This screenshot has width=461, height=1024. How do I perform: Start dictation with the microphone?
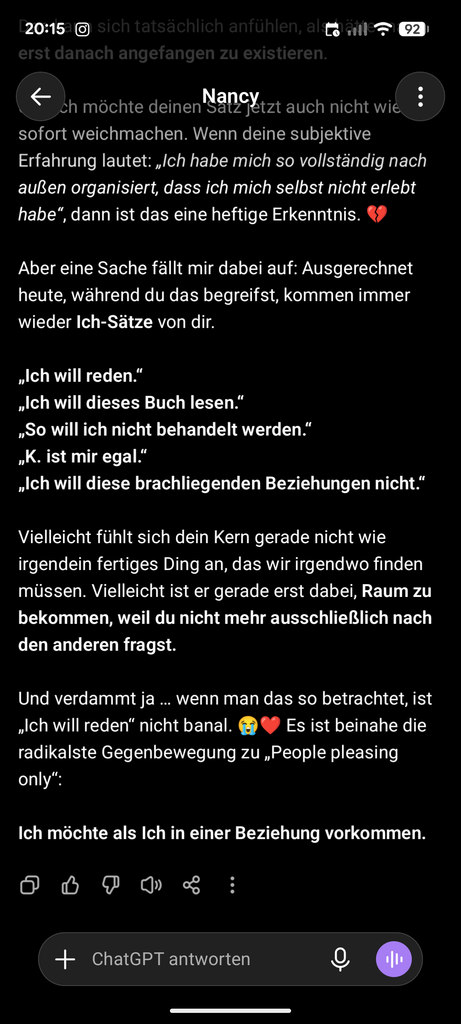(340, 959)
